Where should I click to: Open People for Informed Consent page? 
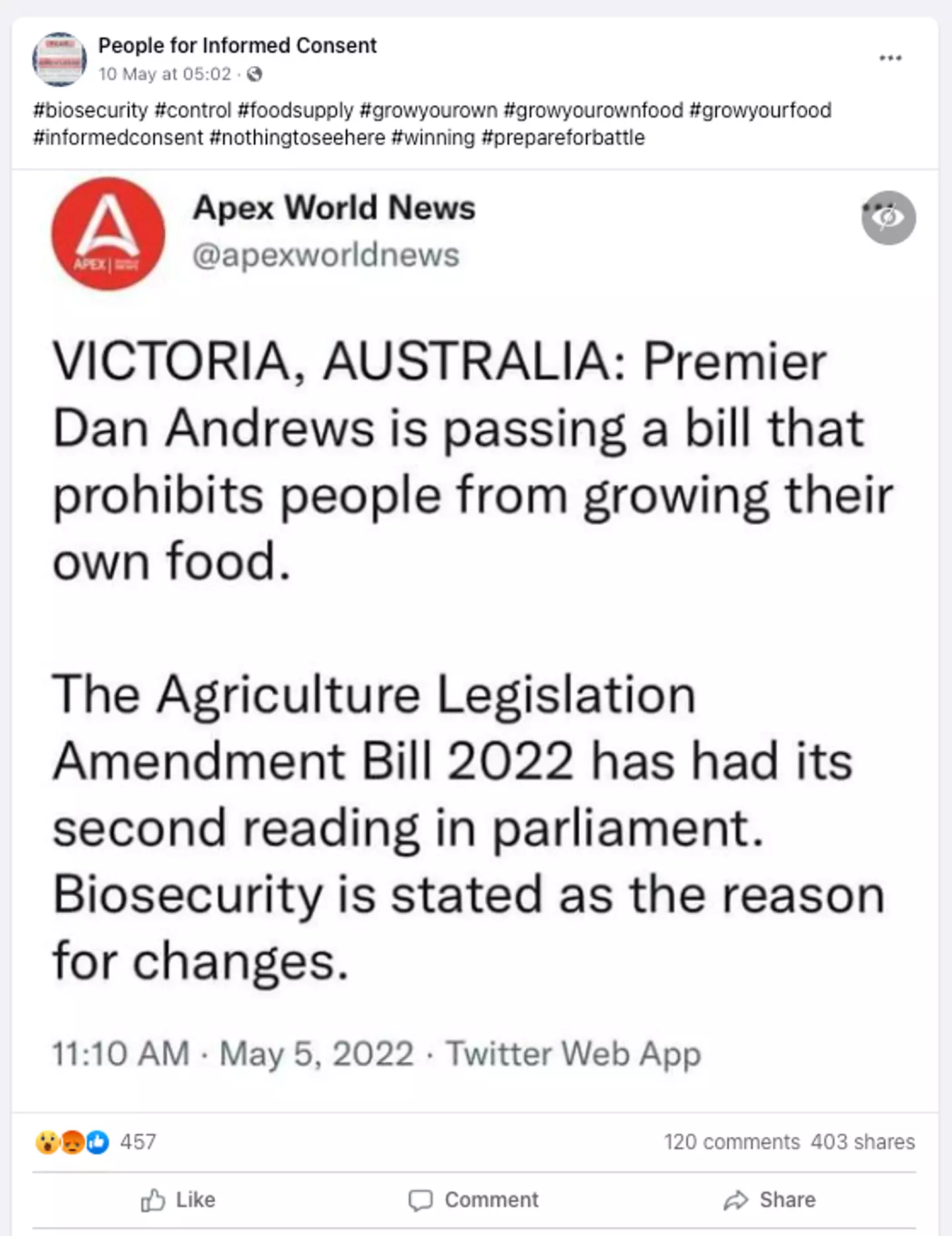pos(237,46)
